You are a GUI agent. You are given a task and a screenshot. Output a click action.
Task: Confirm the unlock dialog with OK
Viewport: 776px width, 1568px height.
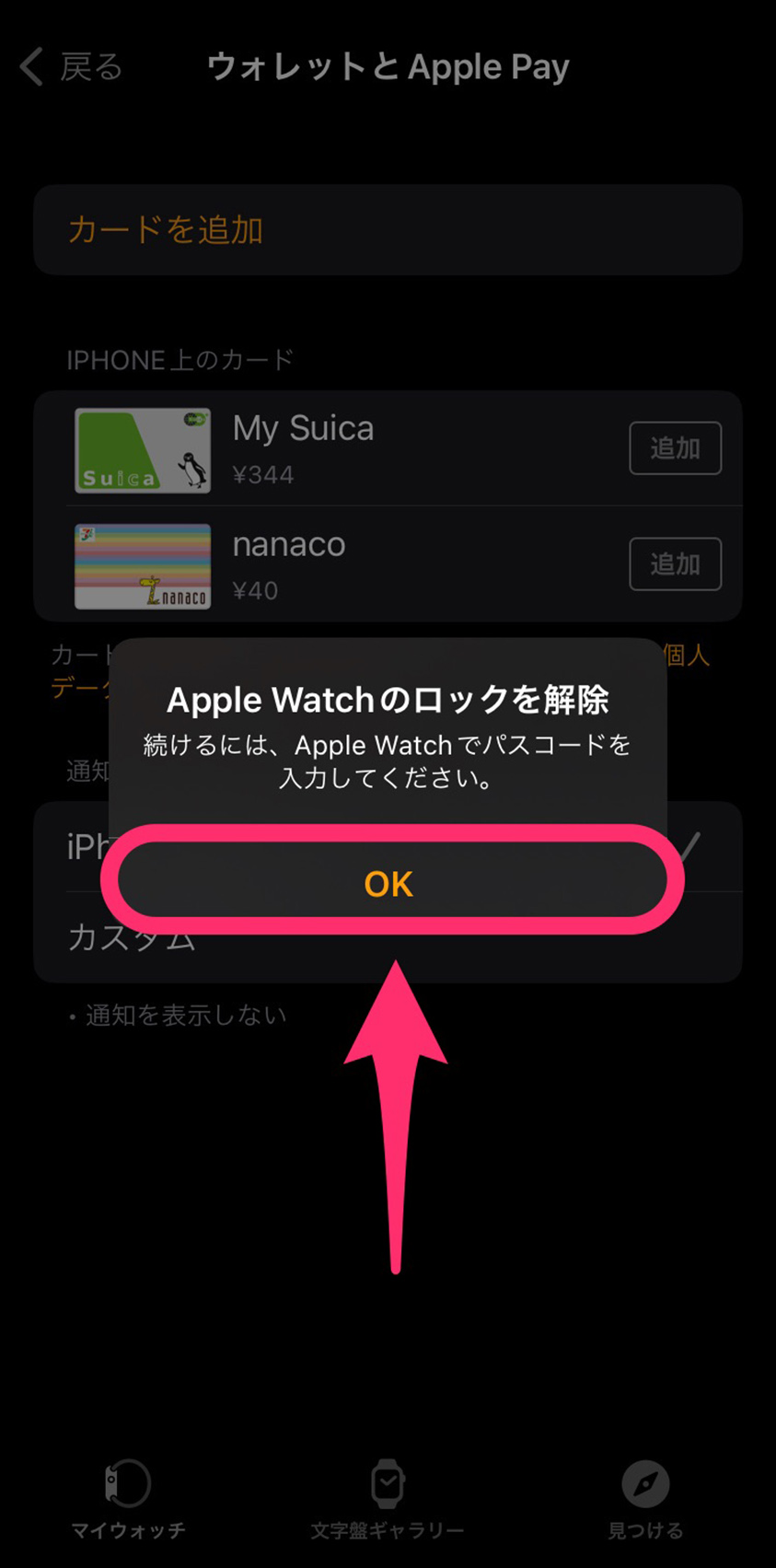pos(388,884)
